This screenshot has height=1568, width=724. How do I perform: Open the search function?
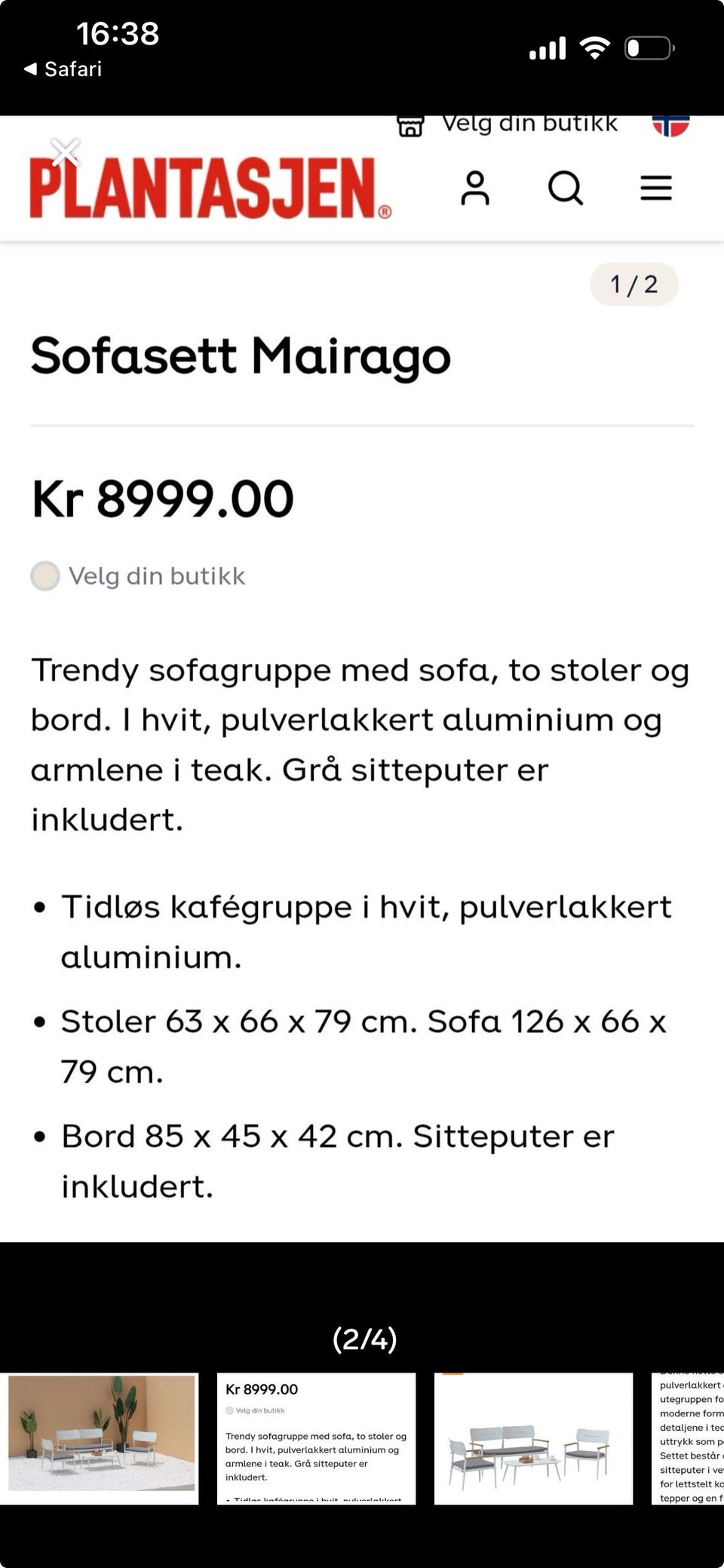(x=566, y=189)
